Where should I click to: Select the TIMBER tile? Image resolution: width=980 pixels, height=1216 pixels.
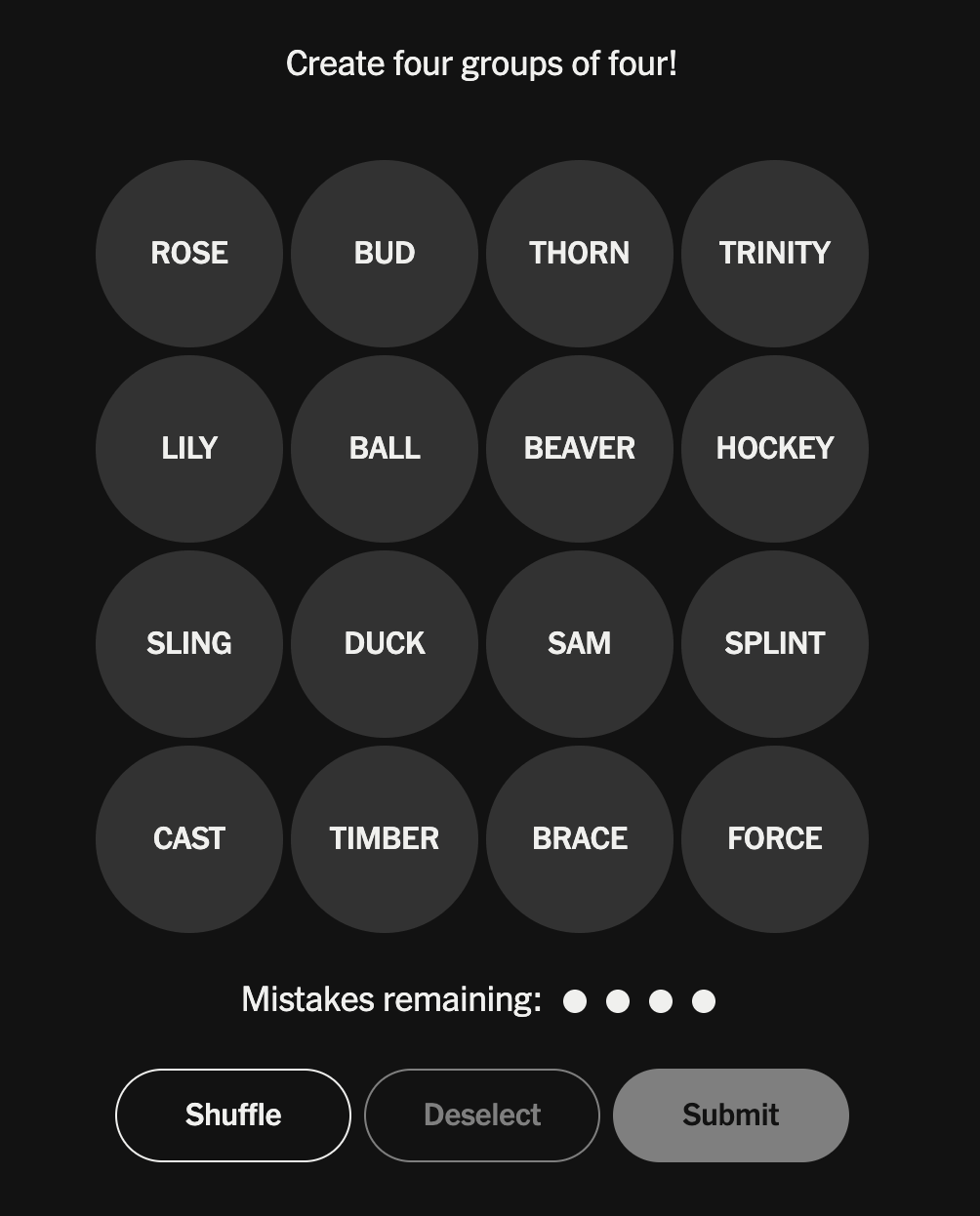coord(385,839)
